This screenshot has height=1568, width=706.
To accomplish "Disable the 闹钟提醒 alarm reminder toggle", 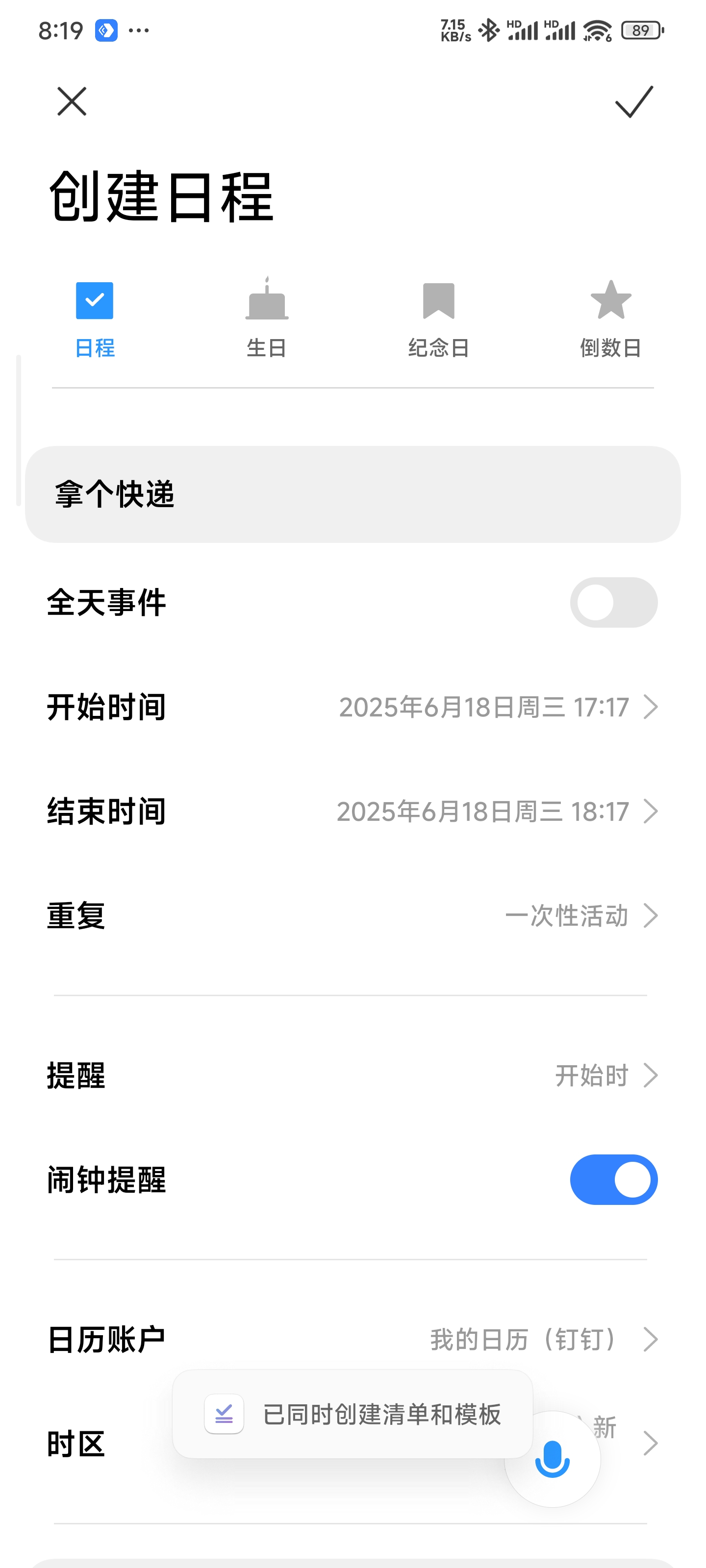I will (613, 1179).
